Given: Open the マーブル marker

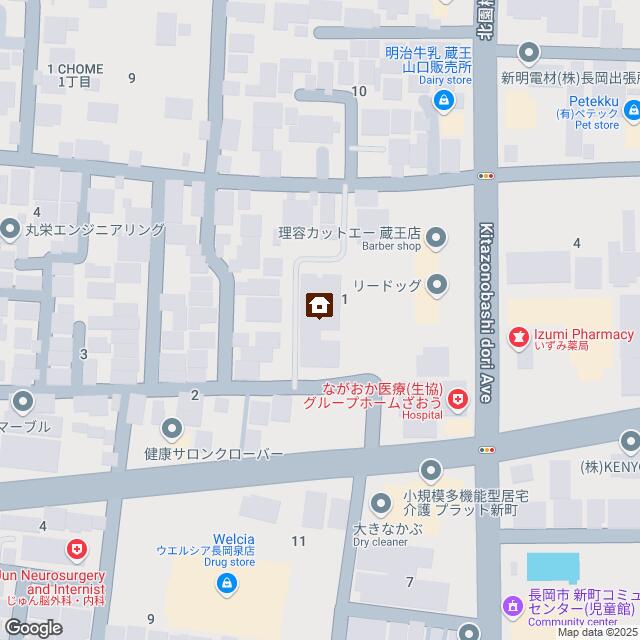Looking at the screenshot, I should pos(24,403).
